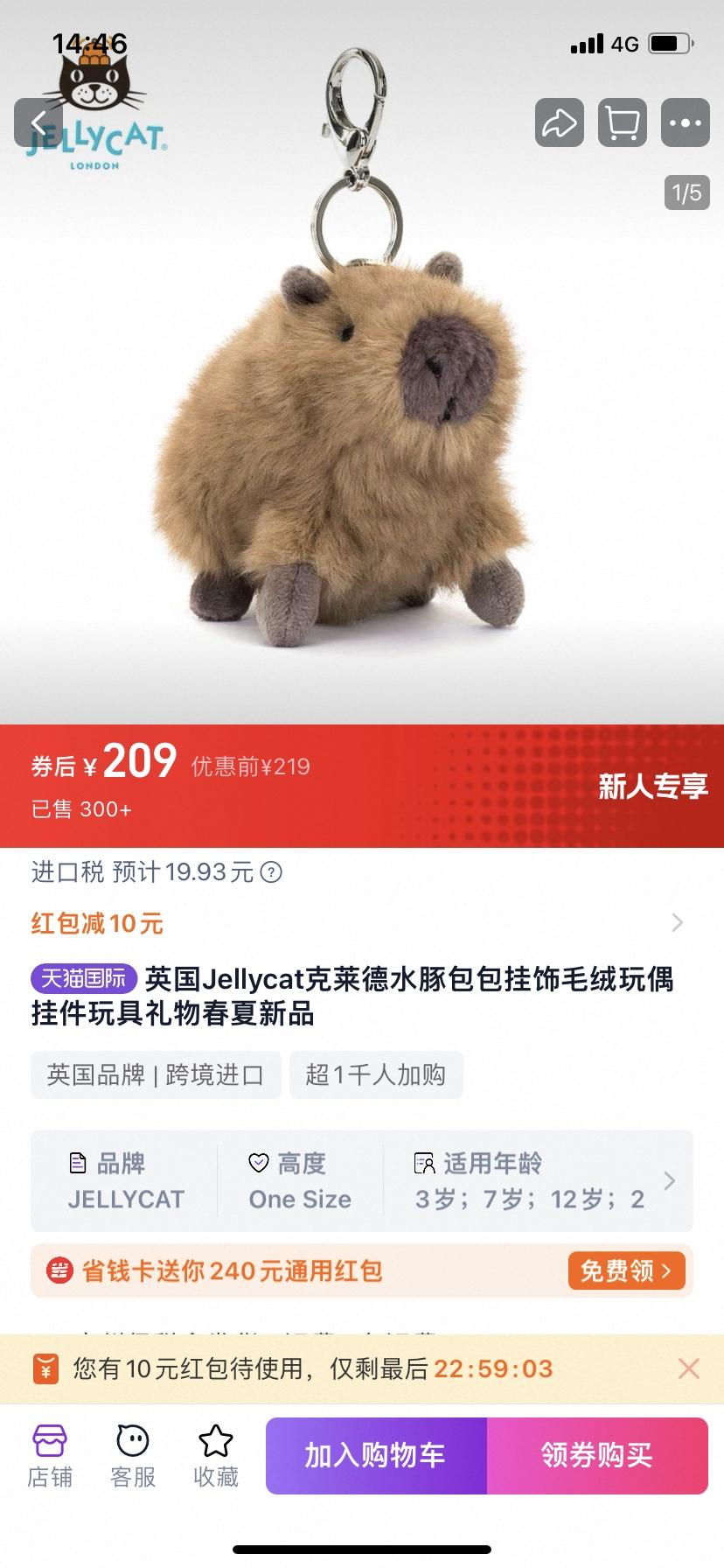Share this Jellycat product
The width and height of the screenshot is (724, 1568).
(x=559, y=122)
